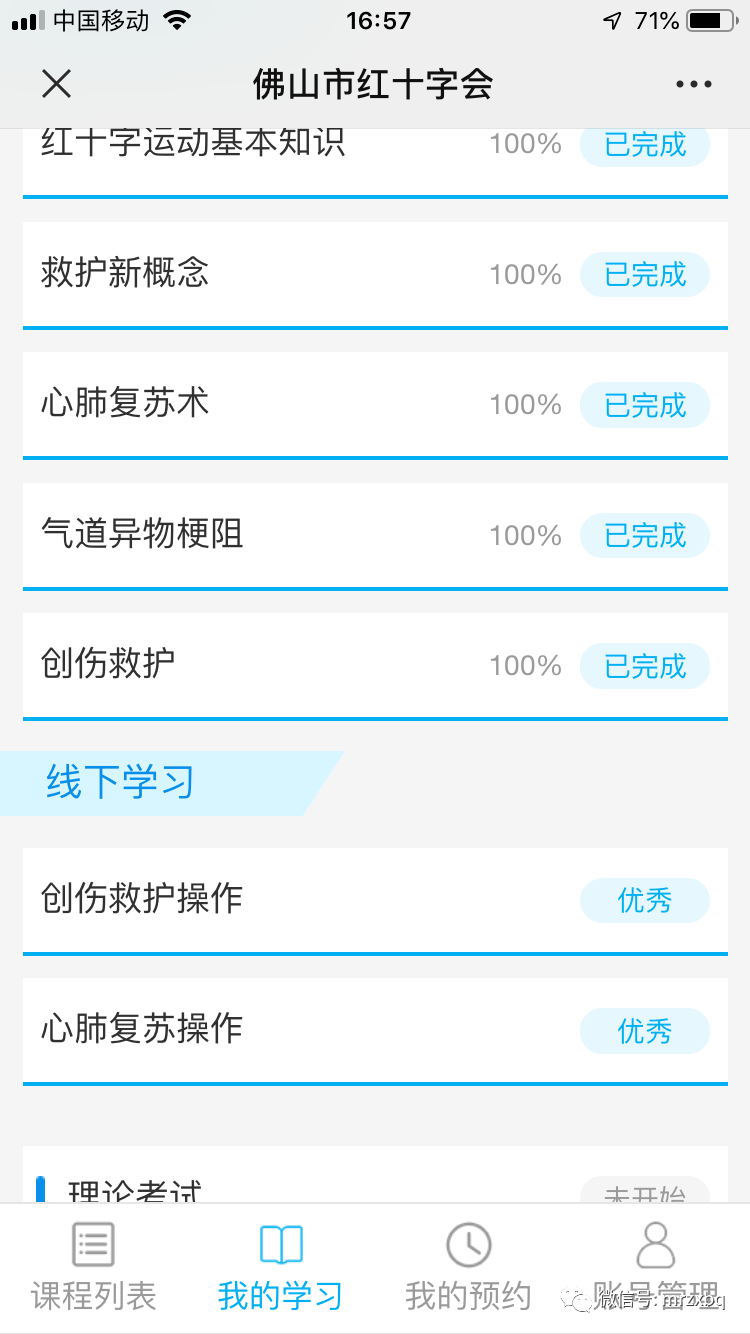Open the more options ellipsis menu

tap(693, 84)
